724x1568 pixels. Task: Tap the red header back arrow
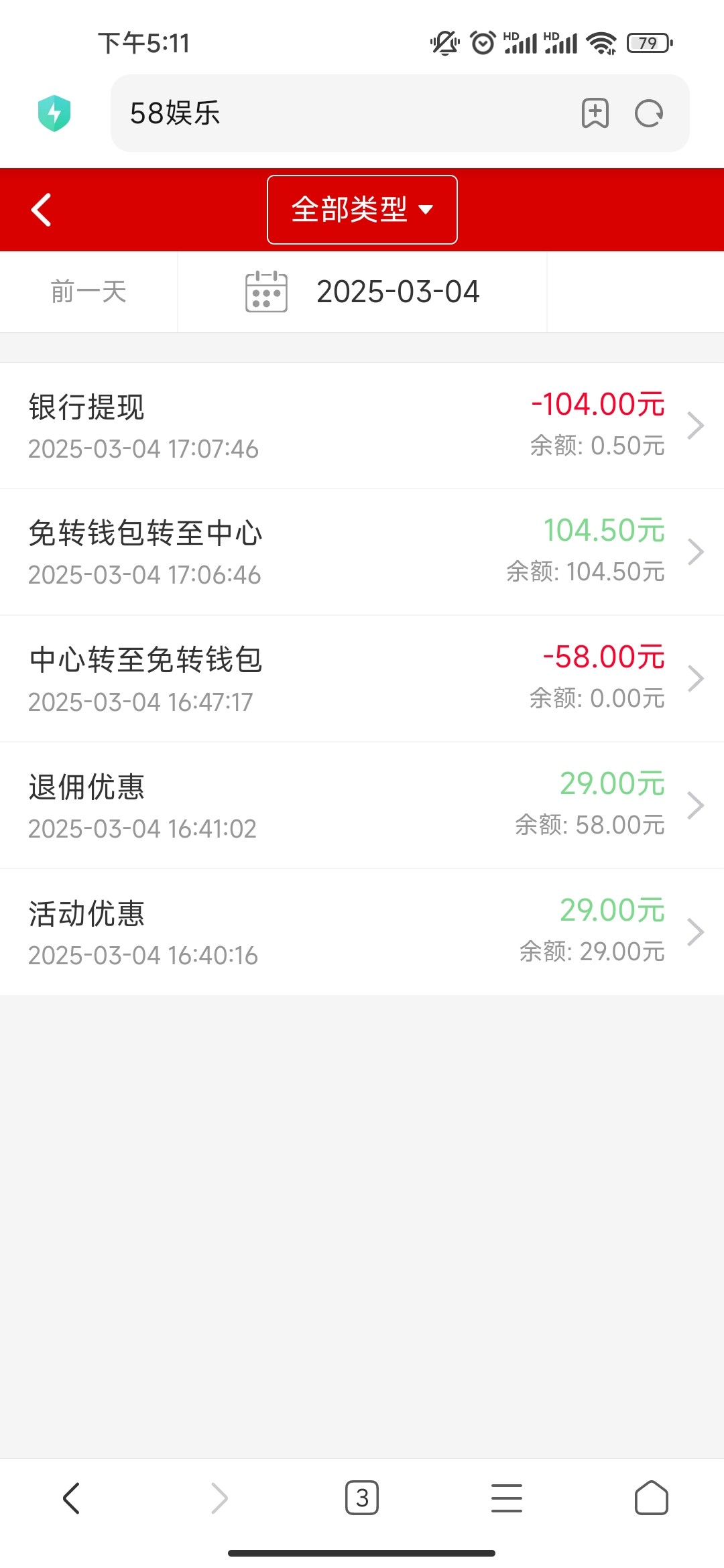pos(42,210)
